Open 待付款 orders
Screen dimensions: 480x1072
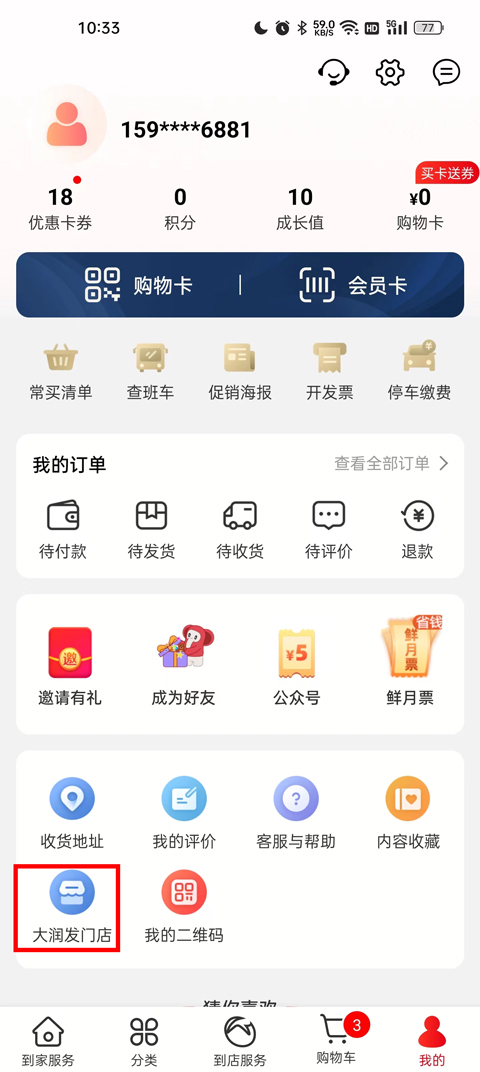coord(63,531)
